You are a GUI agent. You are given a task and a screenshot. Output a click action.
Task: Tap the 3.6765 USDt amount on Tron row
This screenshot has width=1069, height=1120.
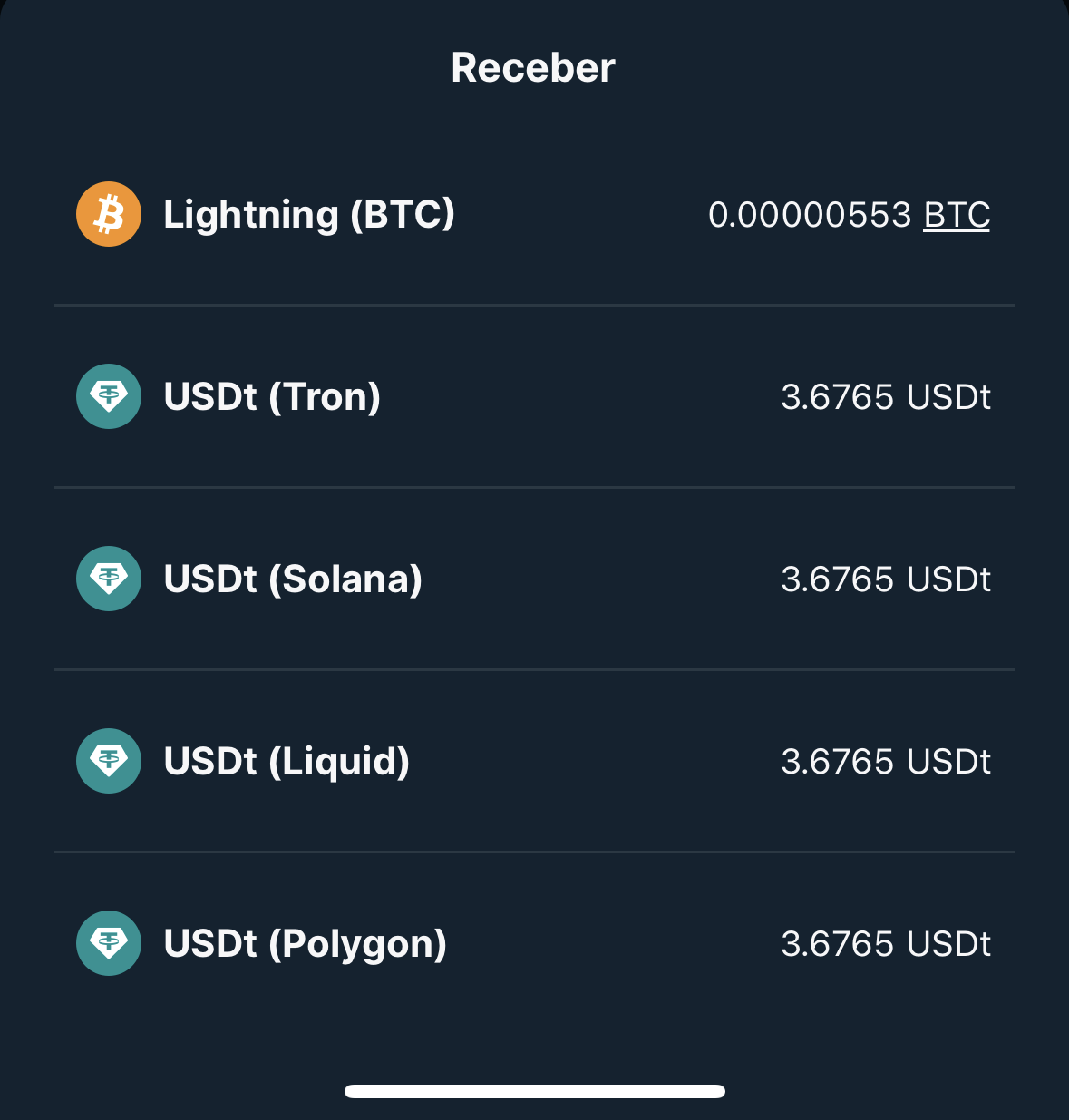click(x=887, y=396)
